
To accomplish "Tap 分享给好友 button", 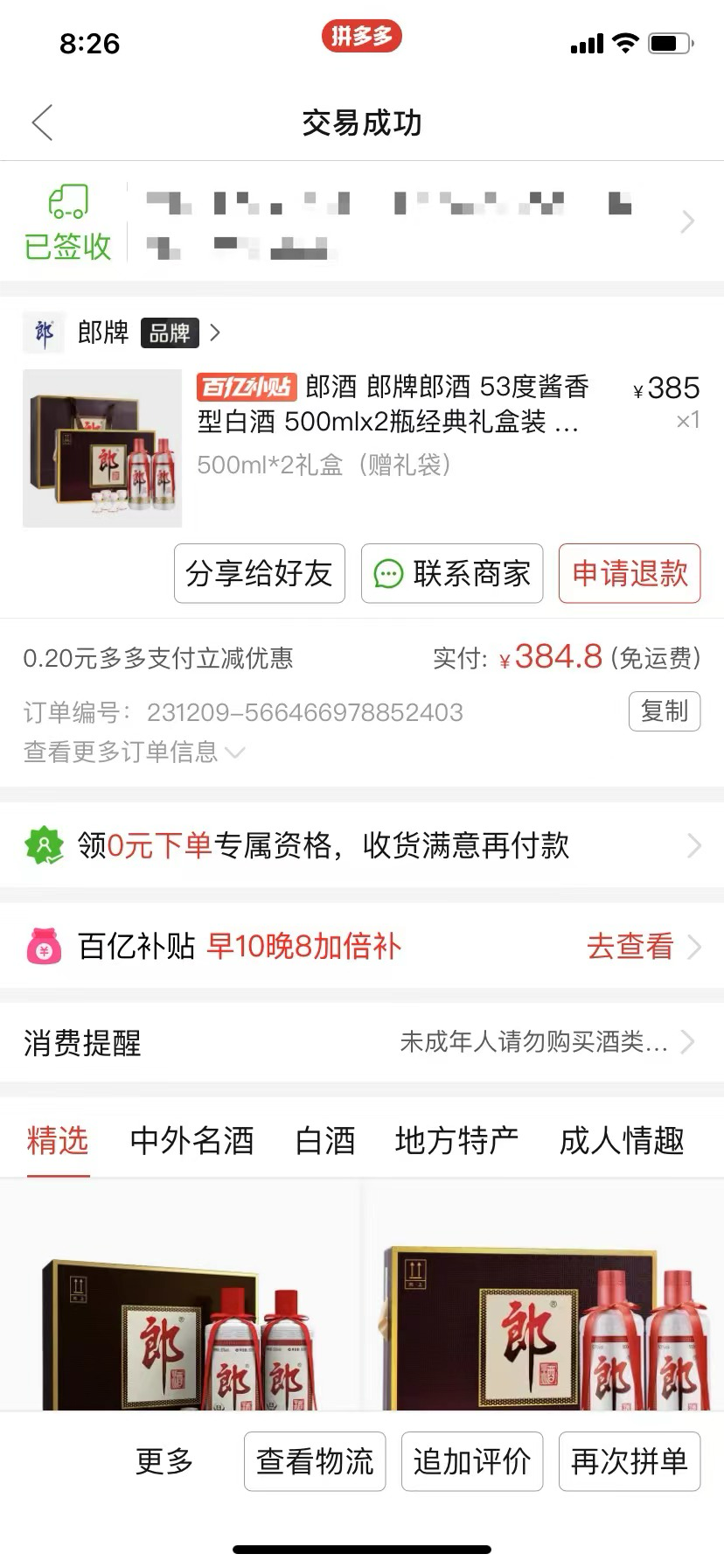I will (260, 574).
